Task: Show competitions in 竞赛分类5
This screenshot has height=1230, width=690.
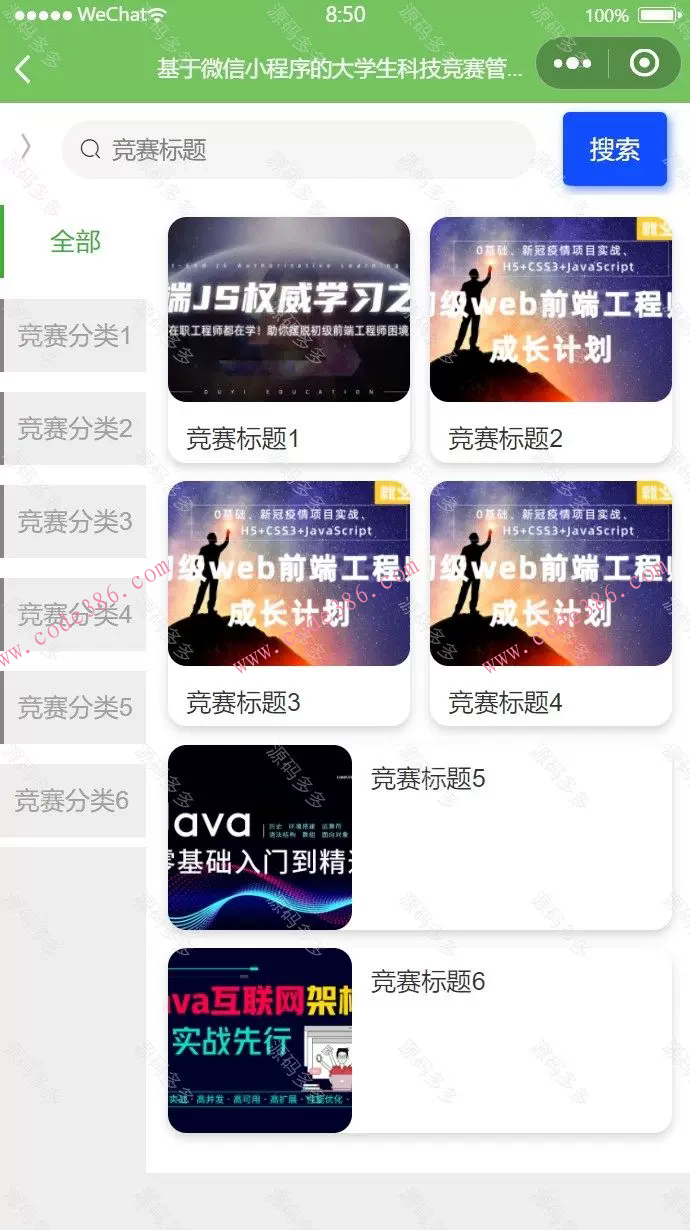Action: pos(75,707)
